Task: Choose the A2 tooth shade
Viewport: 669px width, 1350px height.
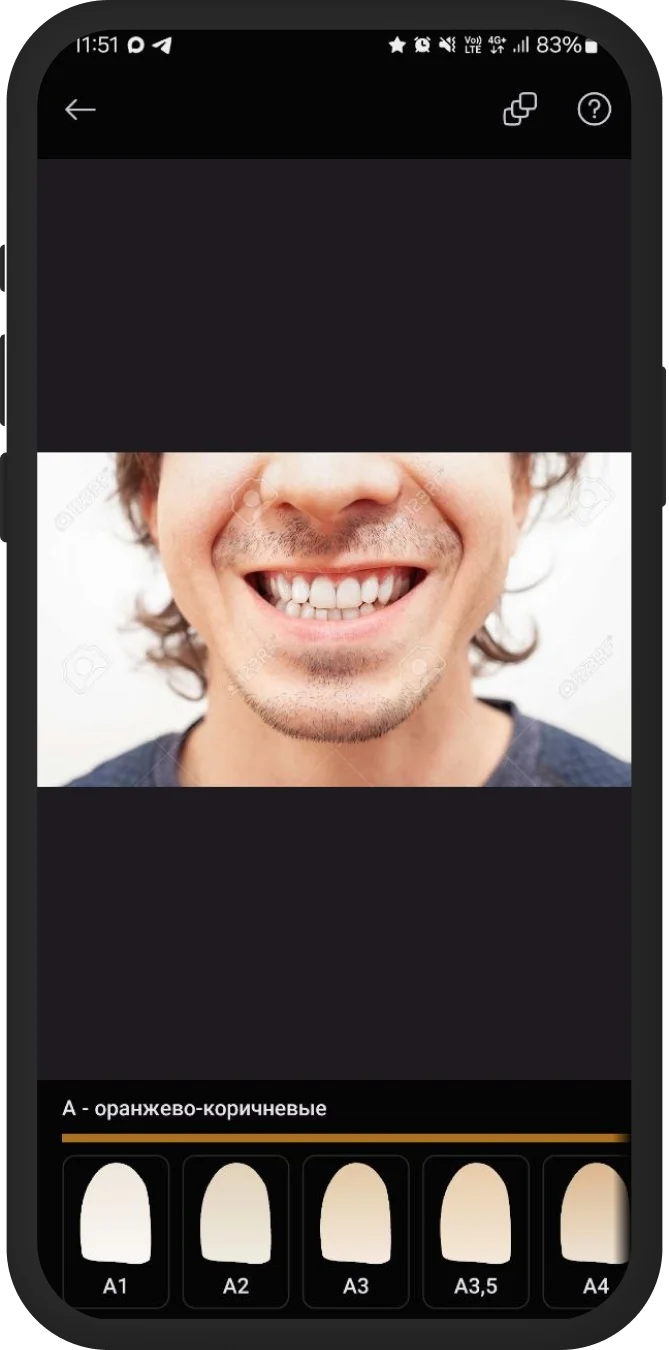Action: pos(236,1230)
